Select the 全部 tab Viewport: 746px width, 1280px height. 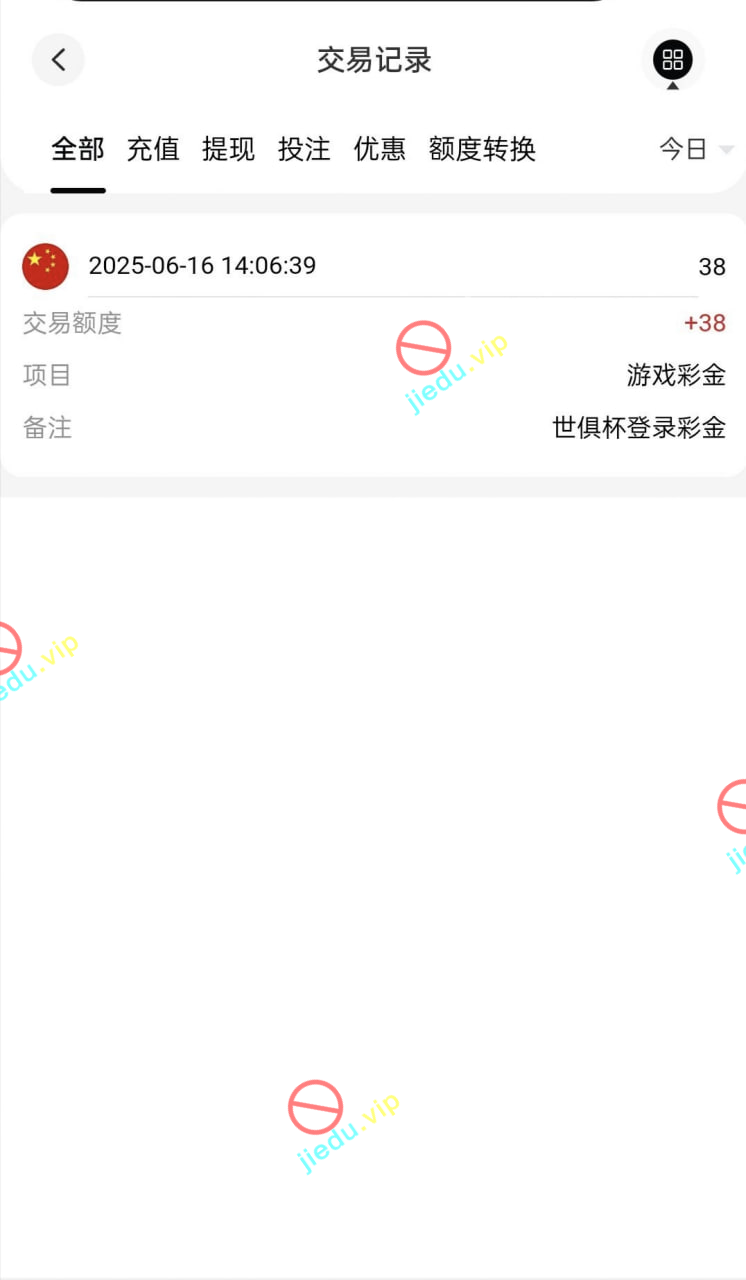[78, 150]
